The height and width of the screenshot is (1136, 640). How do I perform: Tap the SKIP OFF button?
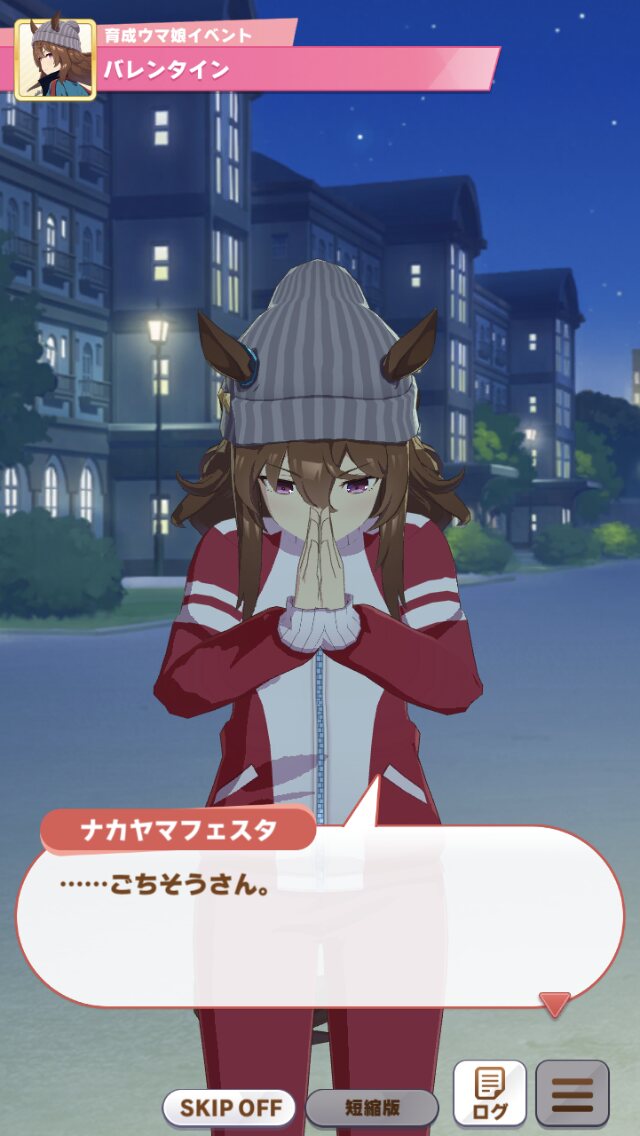[x=228, y=1108]
